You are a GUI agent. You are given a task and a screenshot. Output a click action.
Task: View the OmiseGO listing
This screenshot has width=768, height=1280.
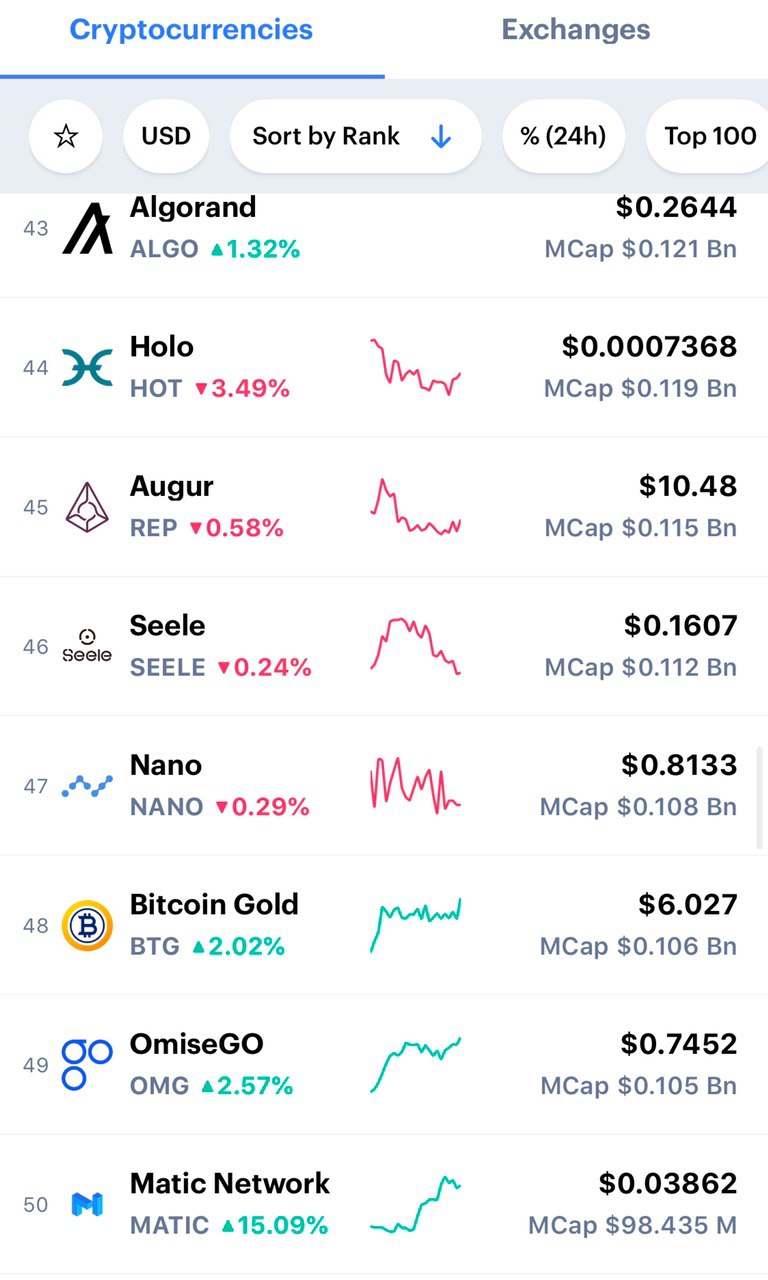pos(384,1064)
